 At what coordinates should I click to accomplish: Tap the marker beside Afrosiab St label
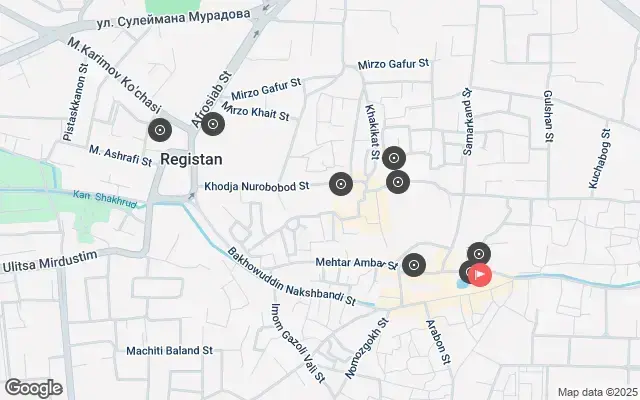coord(212,125)
